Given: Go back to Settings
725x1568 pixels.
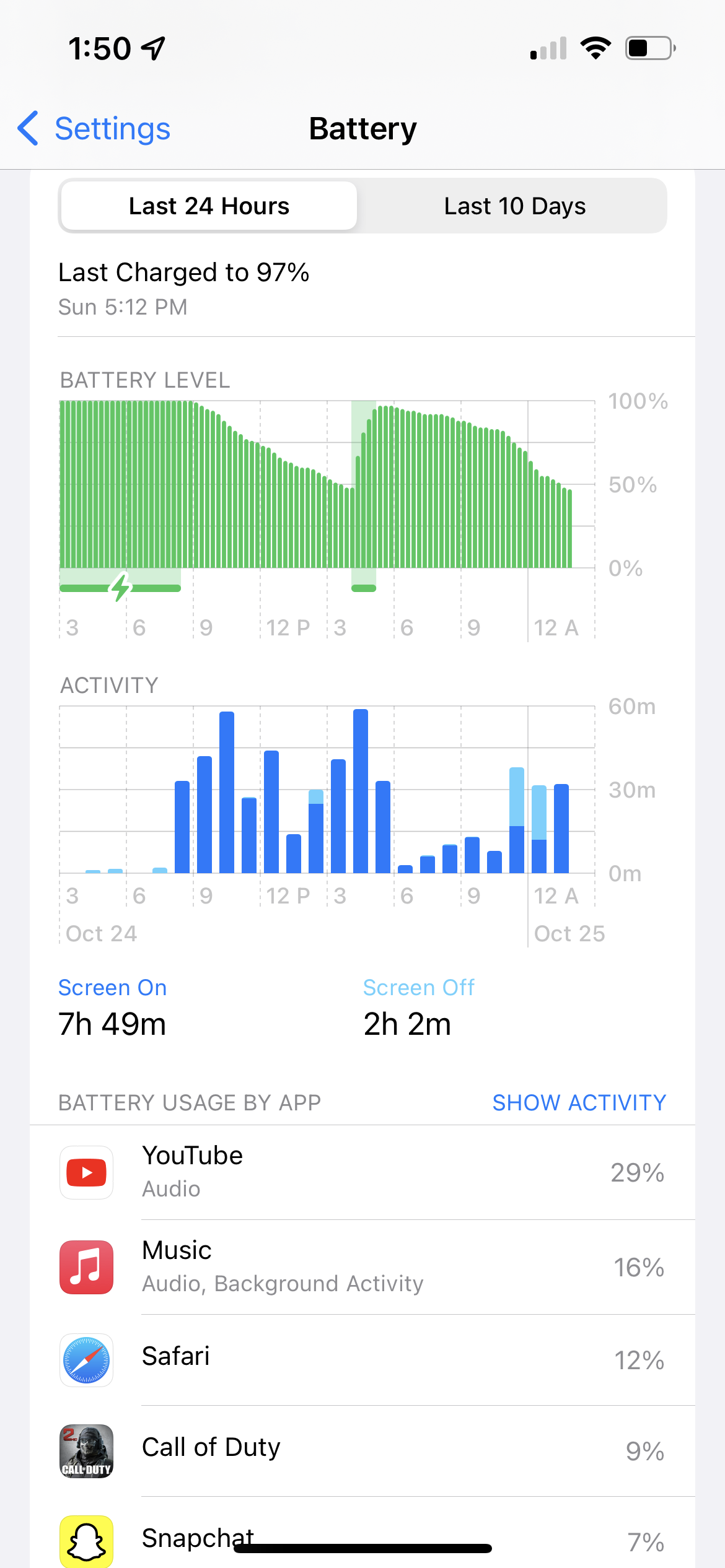Looking at the screenshot, I should pyautogui.click(x=94, y=129).
